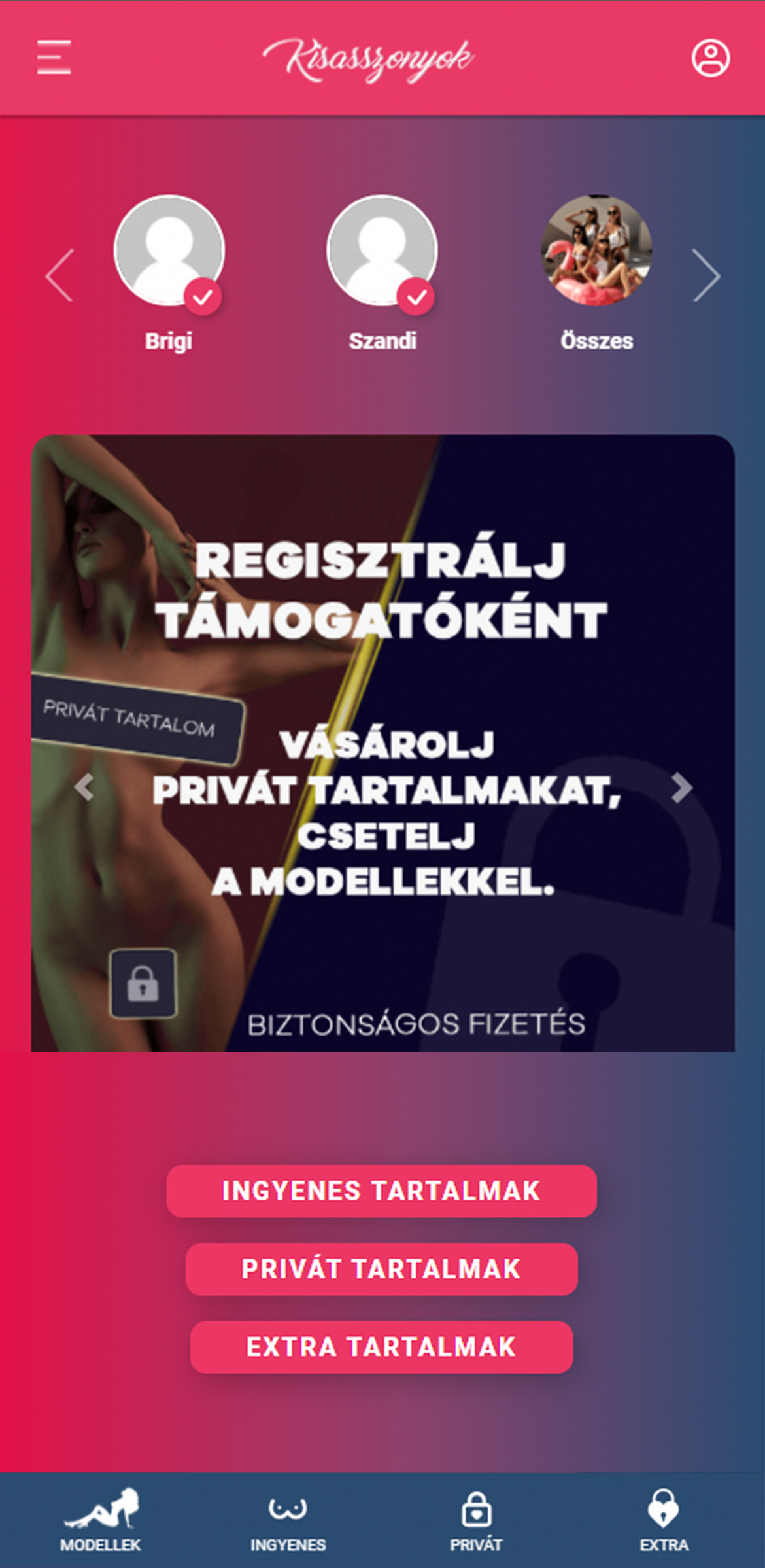Show previous models in carousel
This screenshot has height=1568, width=765.
click(59, 275)
